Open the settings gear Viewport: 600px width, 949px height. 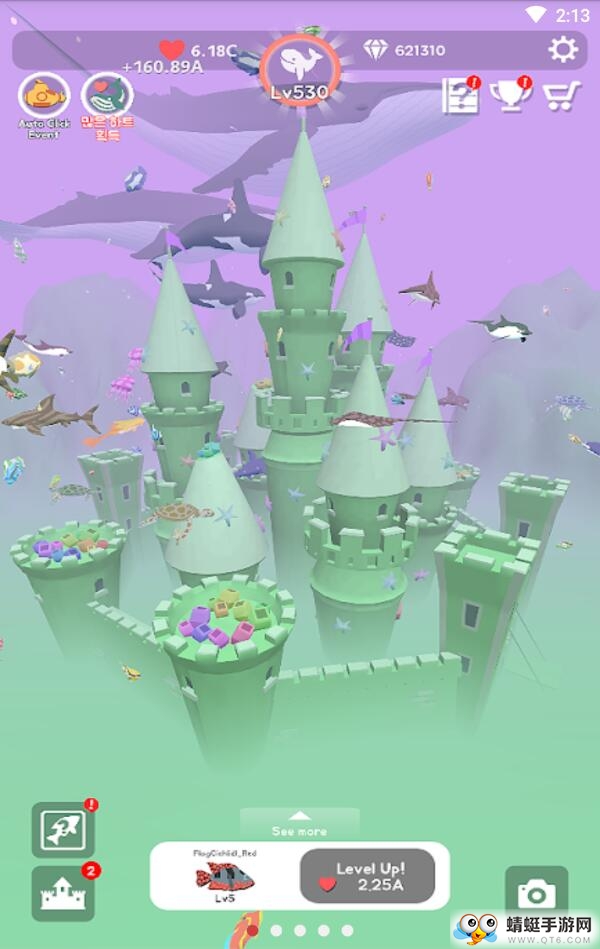tap(563, 50)
